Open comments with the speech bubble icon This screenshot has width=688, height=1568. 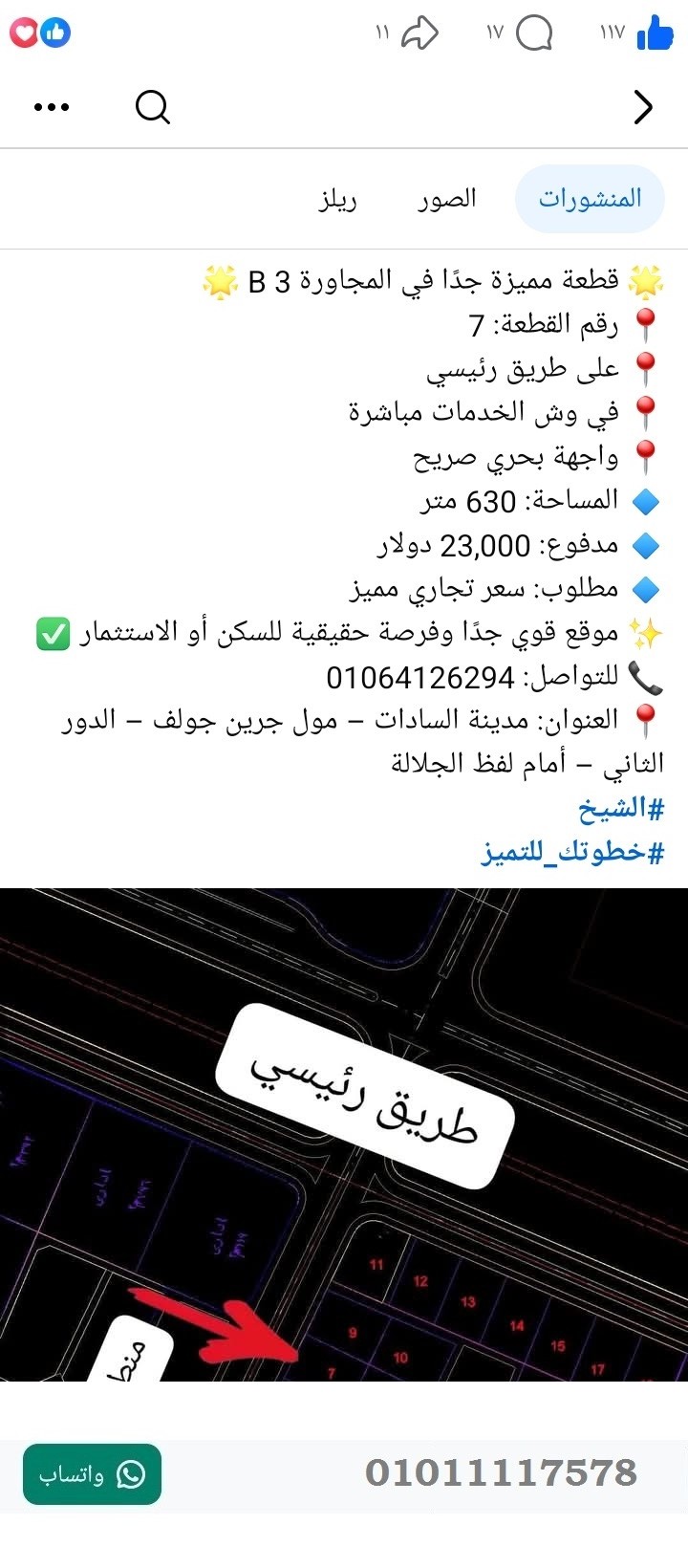[535, 33]
